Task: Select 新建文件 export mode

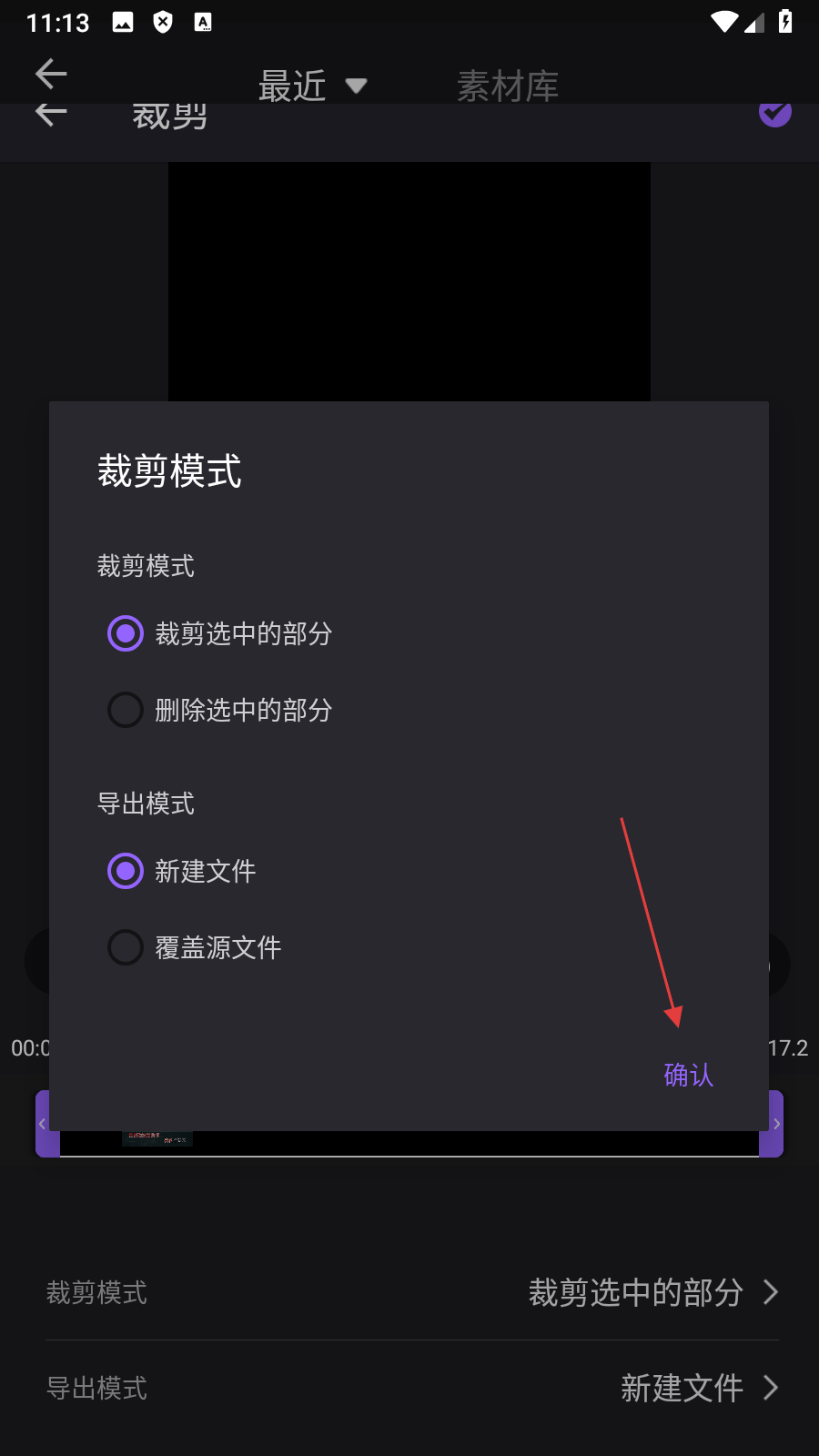Action: [x=126, y=871]
